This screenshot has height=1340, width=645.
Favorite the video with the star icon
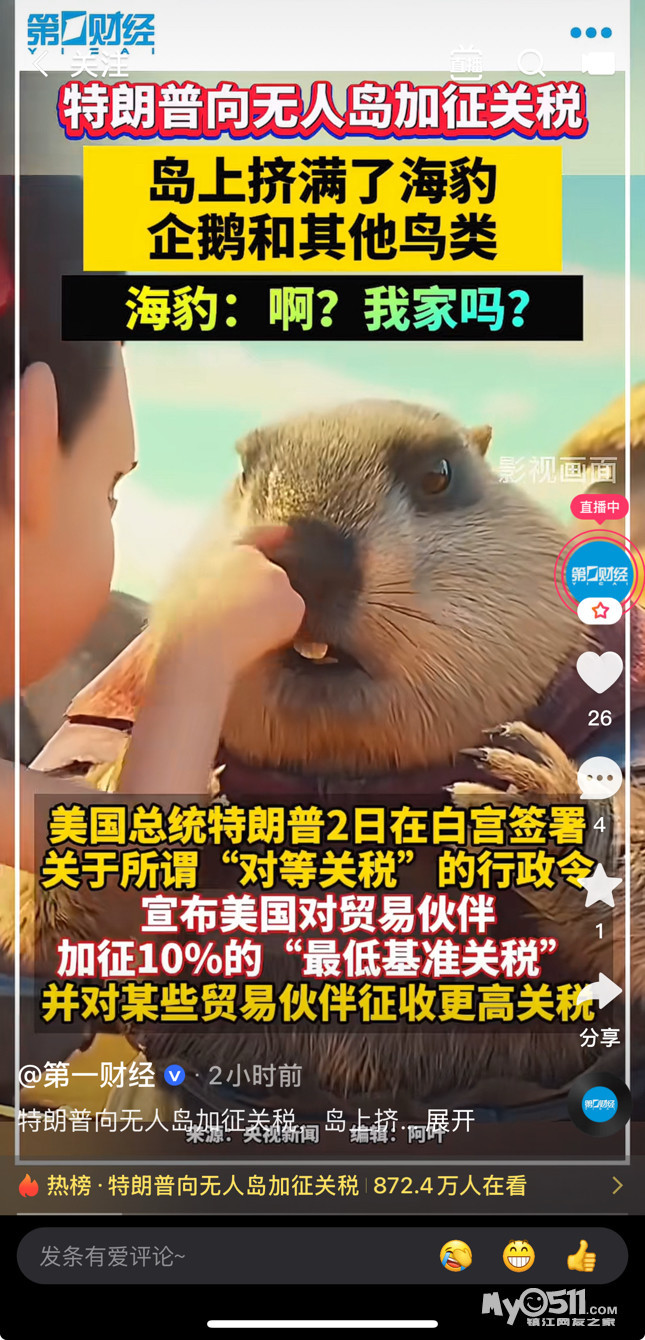tap(600, 885)
